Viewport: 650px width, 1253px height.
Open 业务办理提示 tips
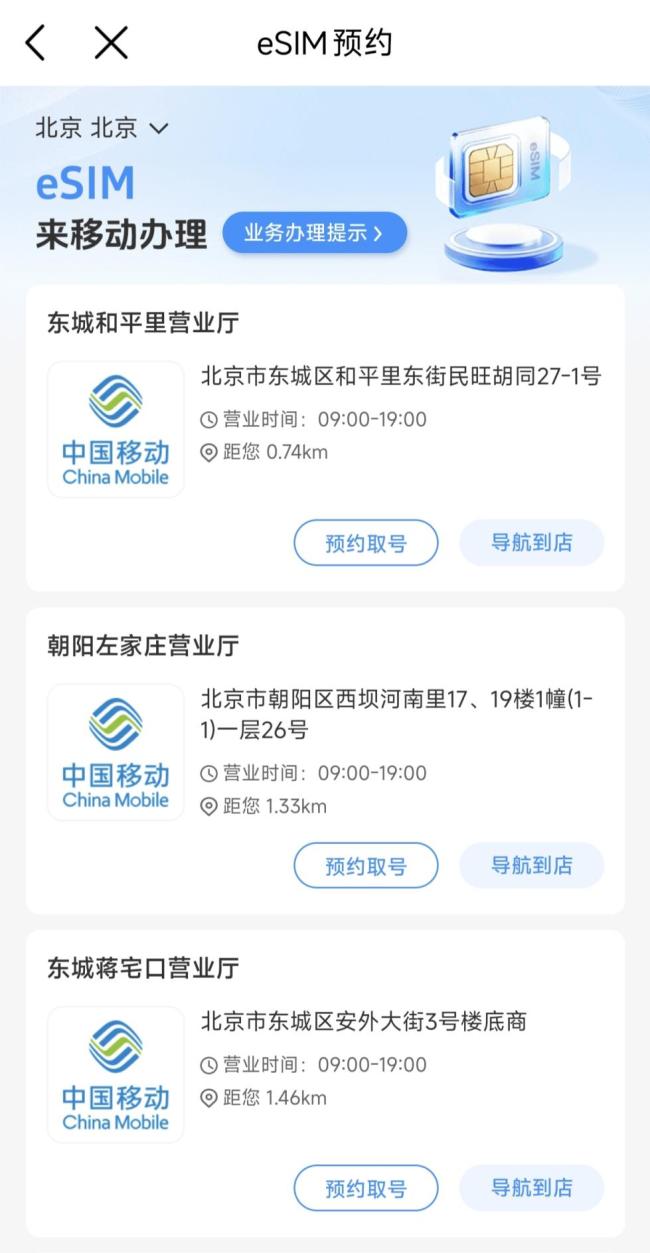[x=314, y=234]
